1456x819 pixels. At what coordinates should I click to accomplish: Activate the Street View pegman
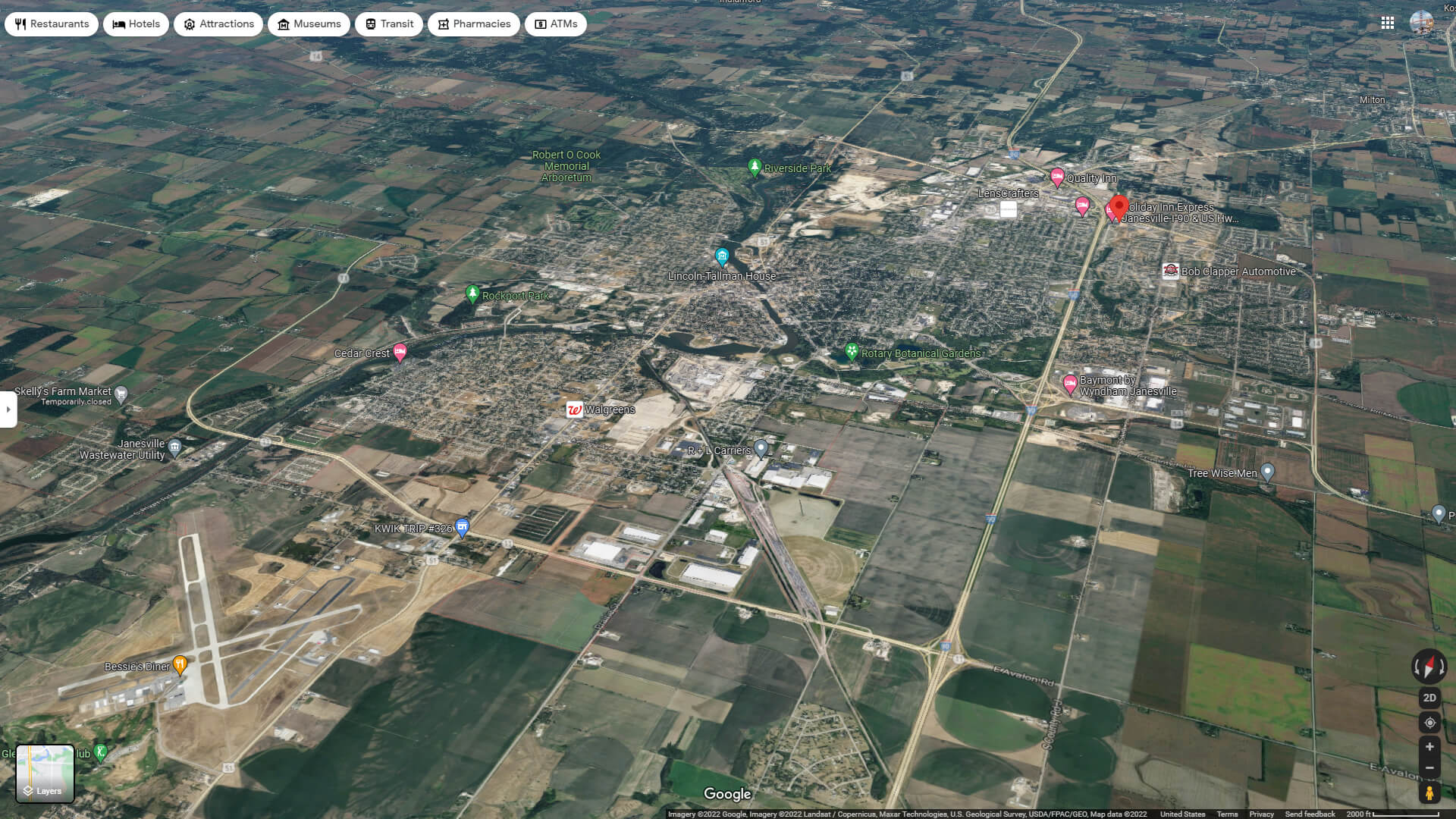pyautogui.click(x=1429, y=793)
